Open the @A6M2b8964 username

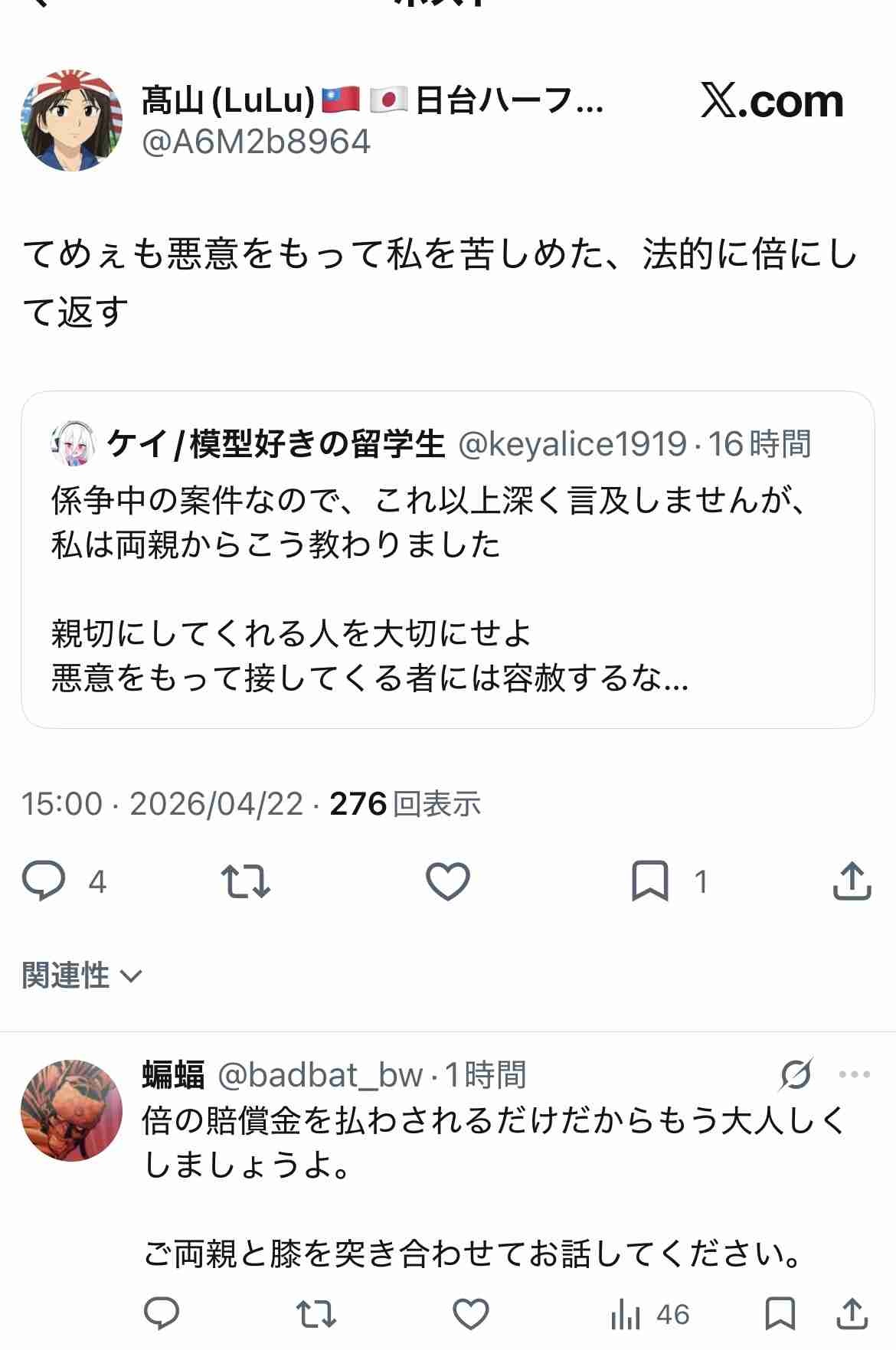[257, 142]
